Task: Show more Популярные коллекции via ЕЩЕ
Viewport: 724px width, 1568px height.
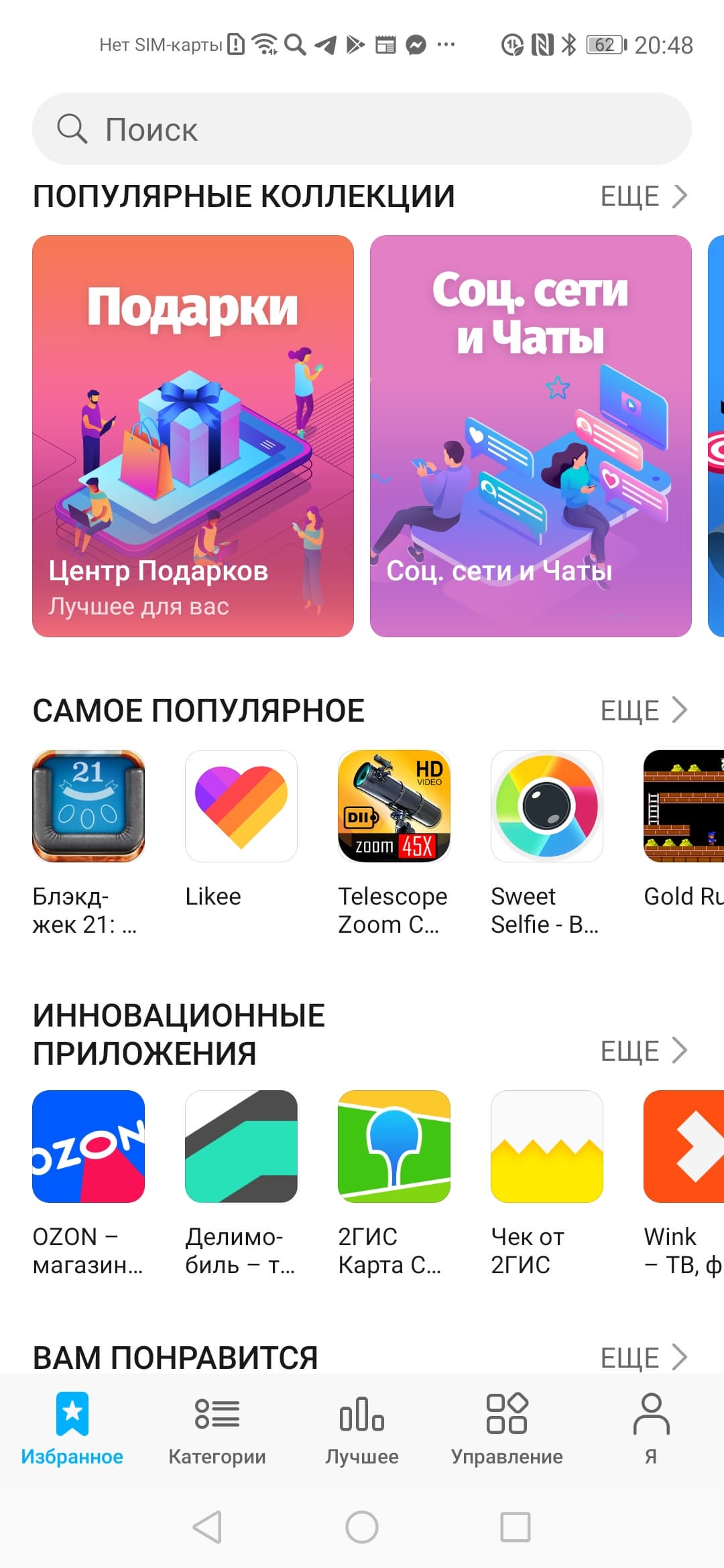Action: [643, 196]
